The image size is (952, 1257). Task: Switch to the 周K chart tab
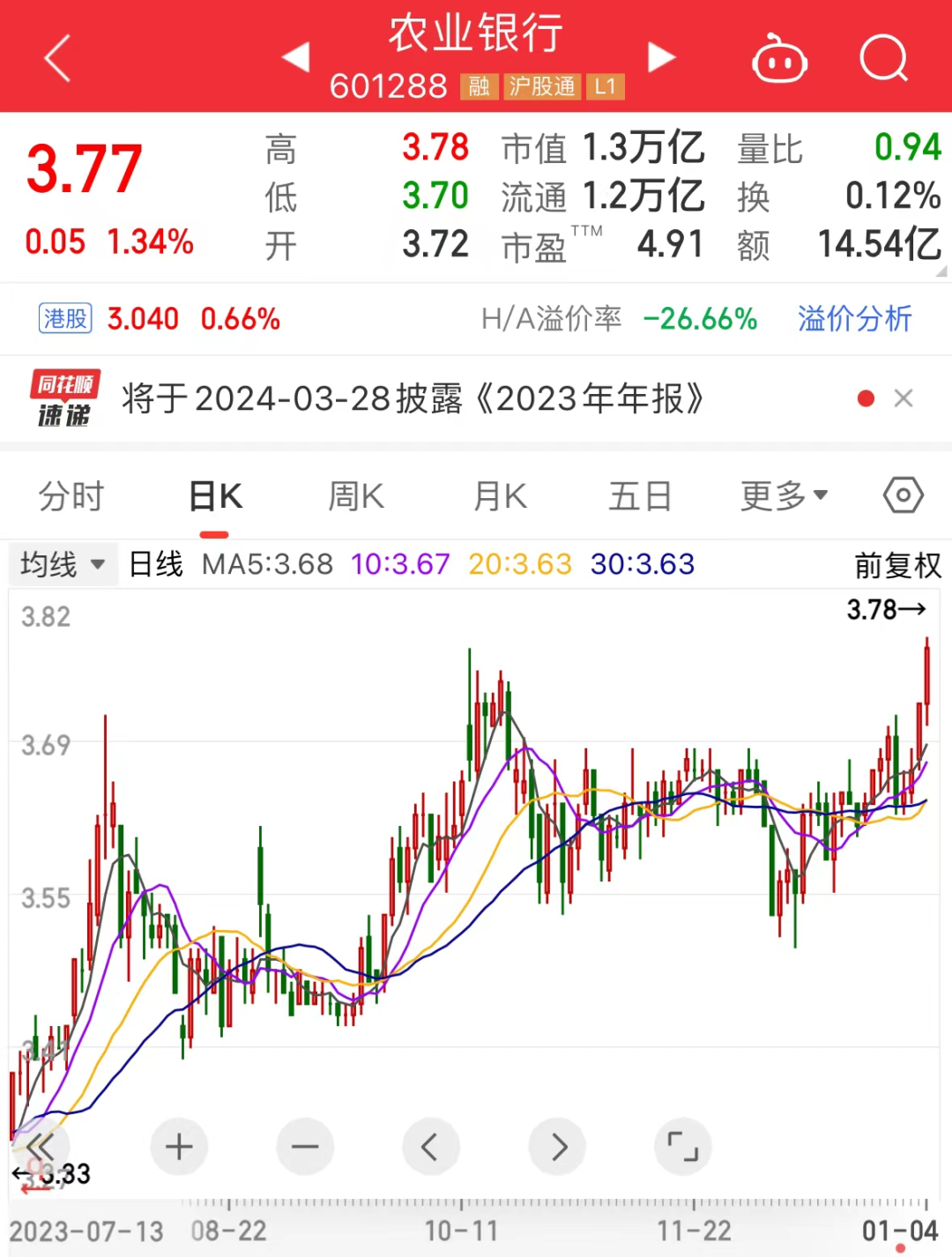click(x=356, y=496)
